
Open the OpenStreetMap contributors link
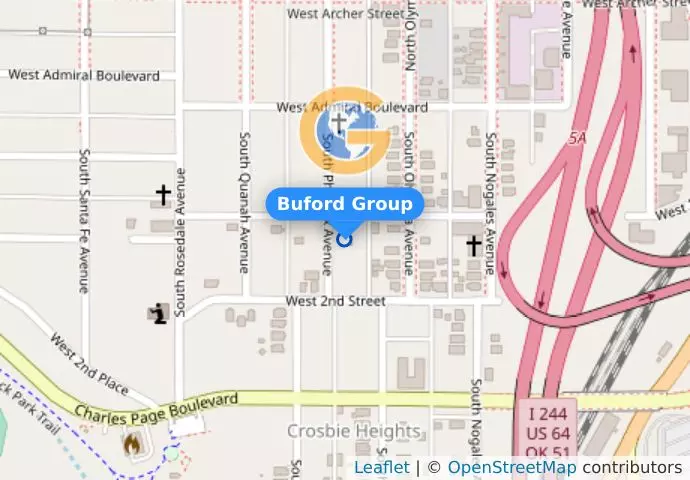pyautogui.click(x=511, y=468)
